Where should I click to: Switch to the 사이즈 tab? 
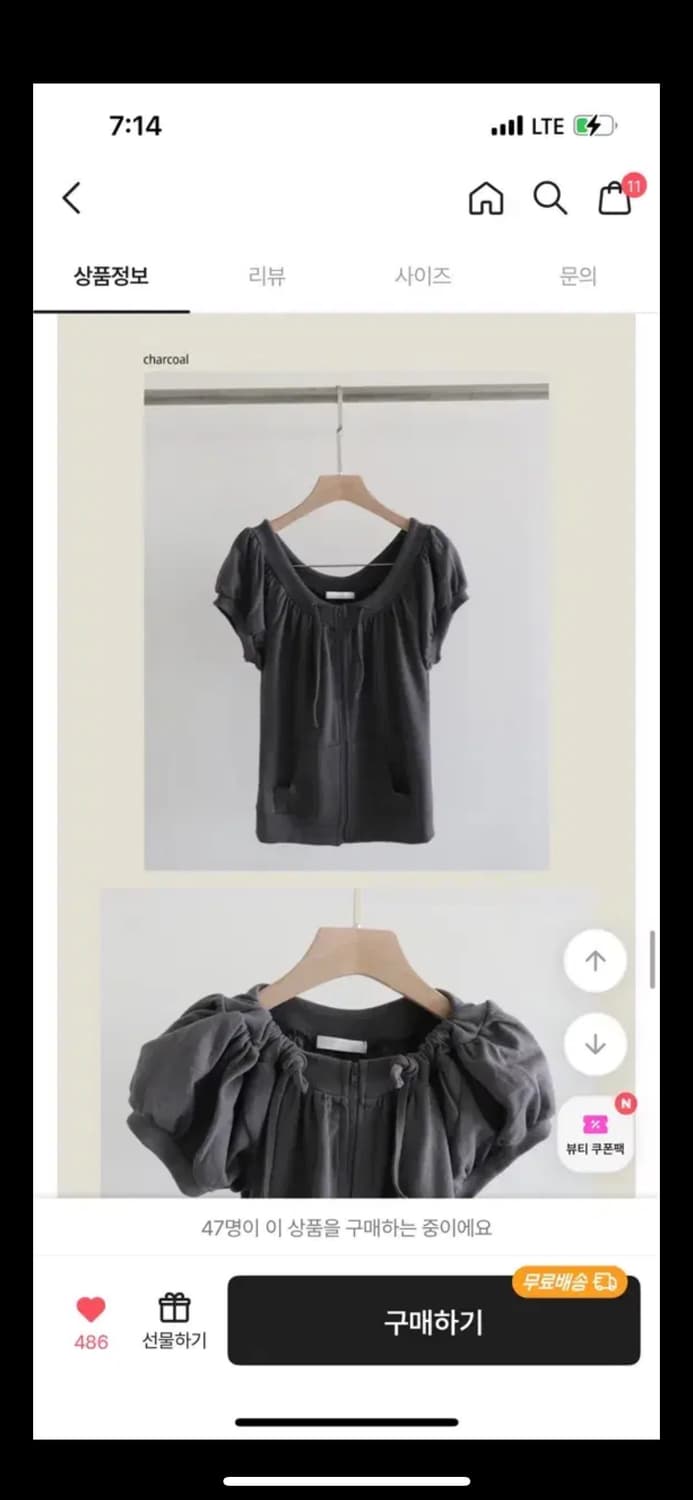coord(423,276)
